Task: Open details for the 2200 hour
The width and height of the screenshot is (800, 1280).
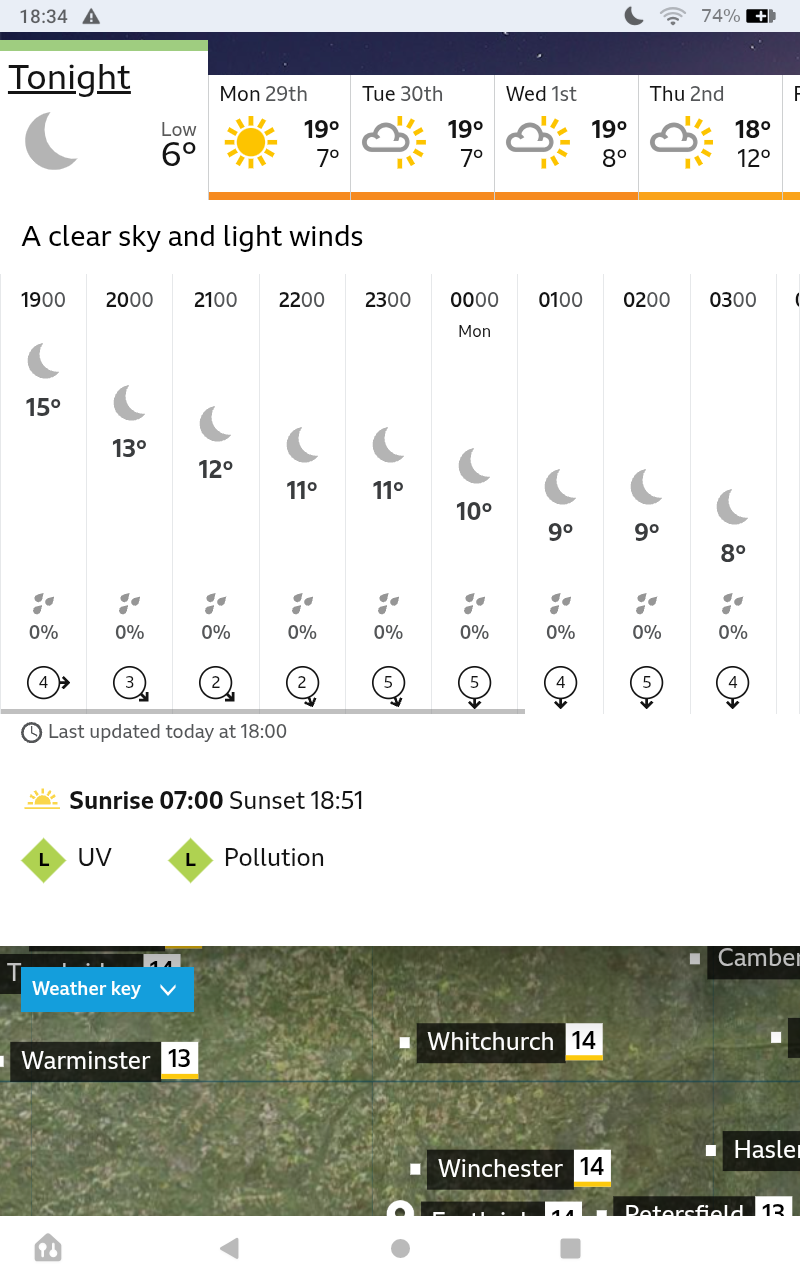Action: click(x=302, y=490)
